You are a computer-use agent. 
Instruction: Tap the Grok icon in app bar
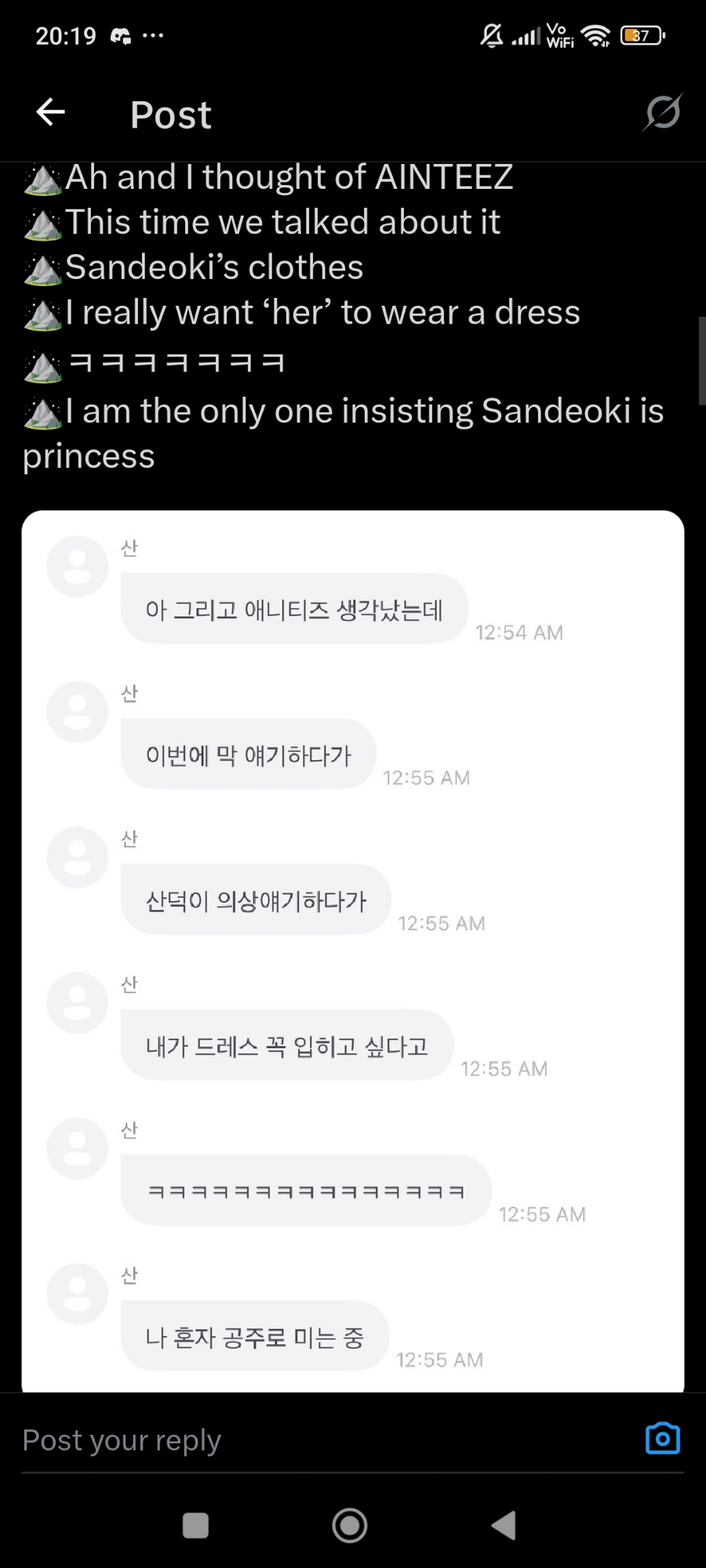tap(662, 113)
